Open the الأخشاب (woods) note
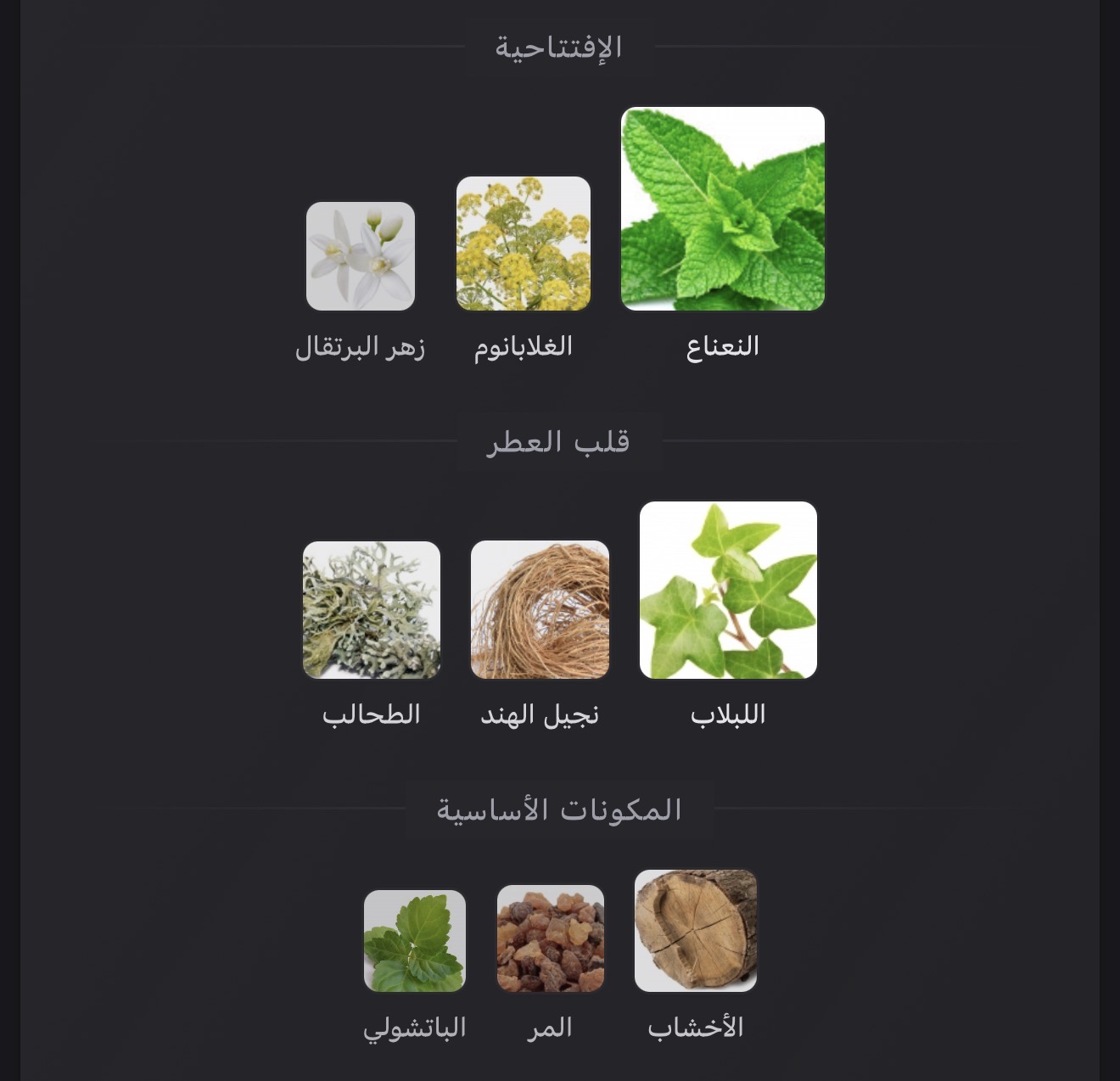This screenshot has height=1081, width=1120. pyautogui.click(x=695, y=931)
